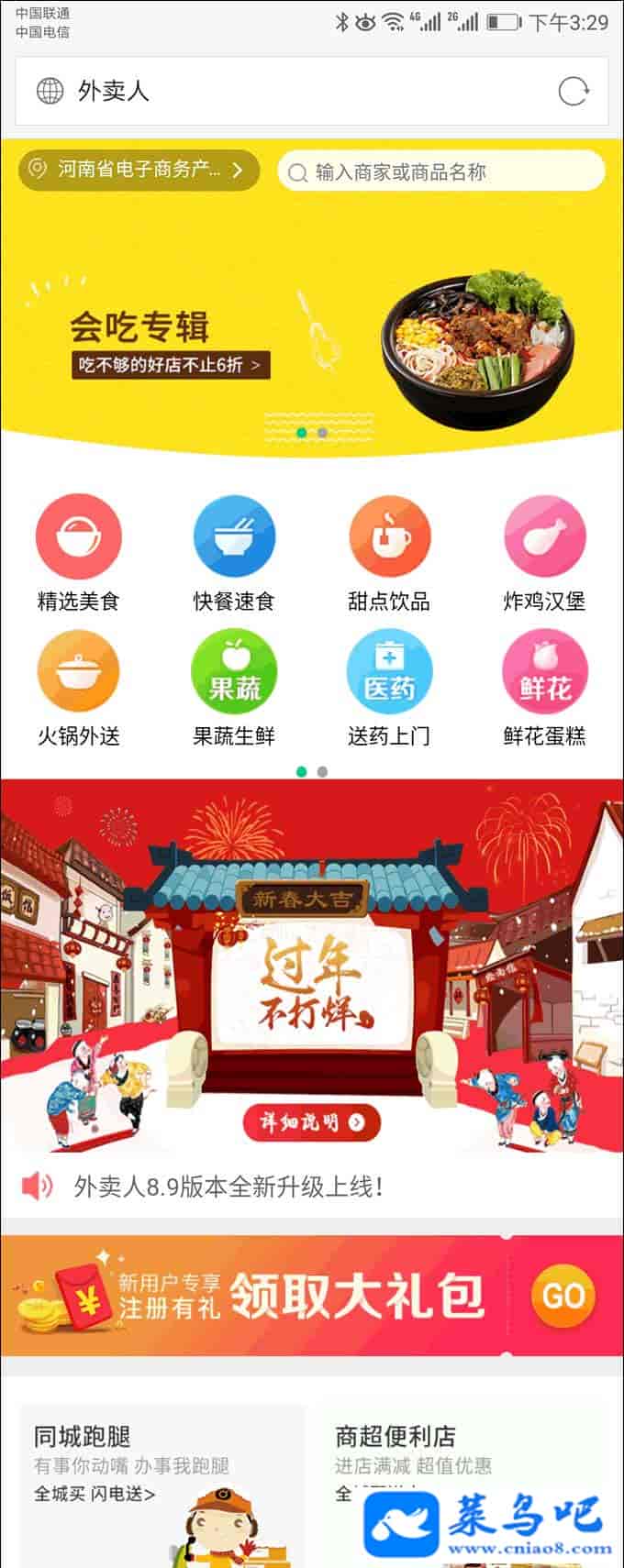Tap the 输入商家或商品名称 search field
624x1568 pixels.
(x=440, y=171)
